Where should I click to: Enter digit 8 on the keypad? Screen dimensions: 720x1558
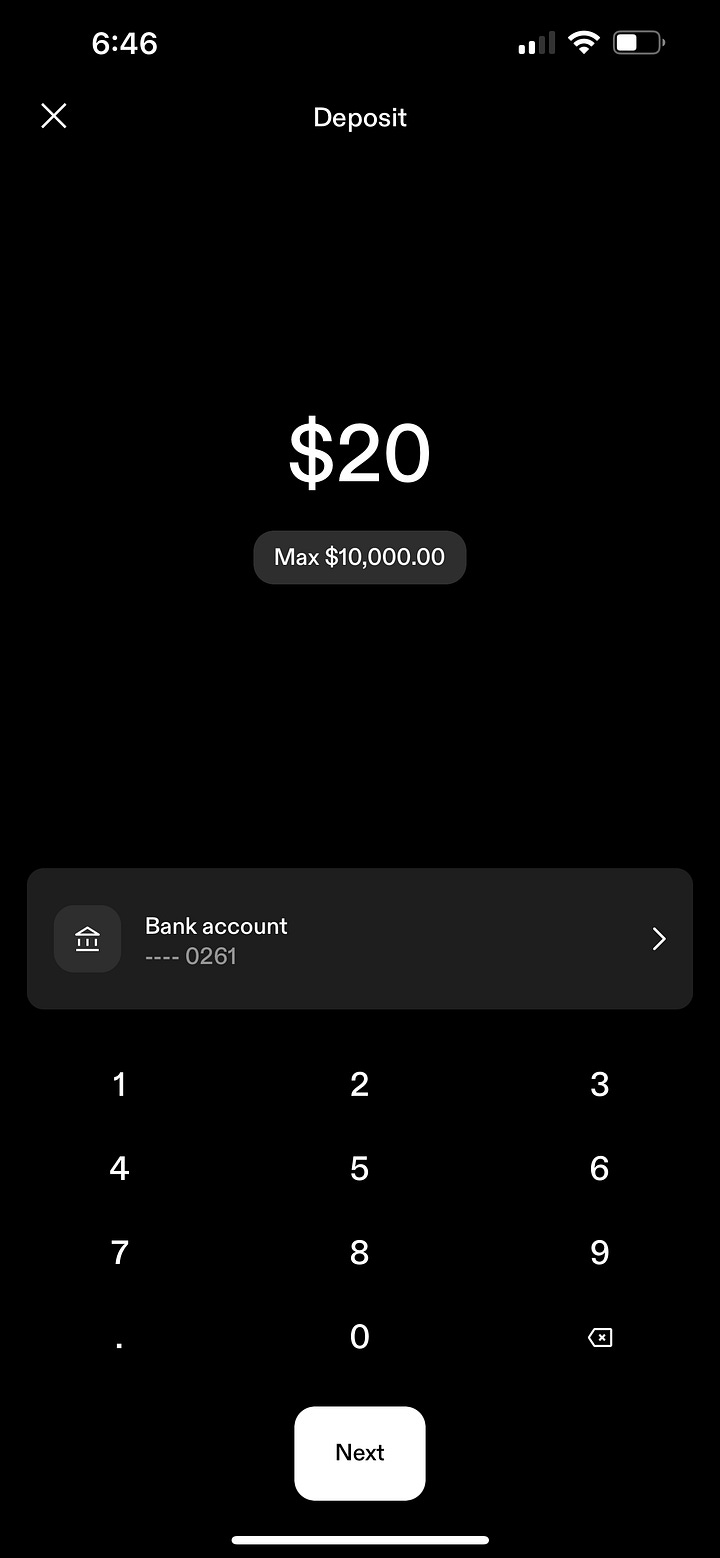(360, 1252)
